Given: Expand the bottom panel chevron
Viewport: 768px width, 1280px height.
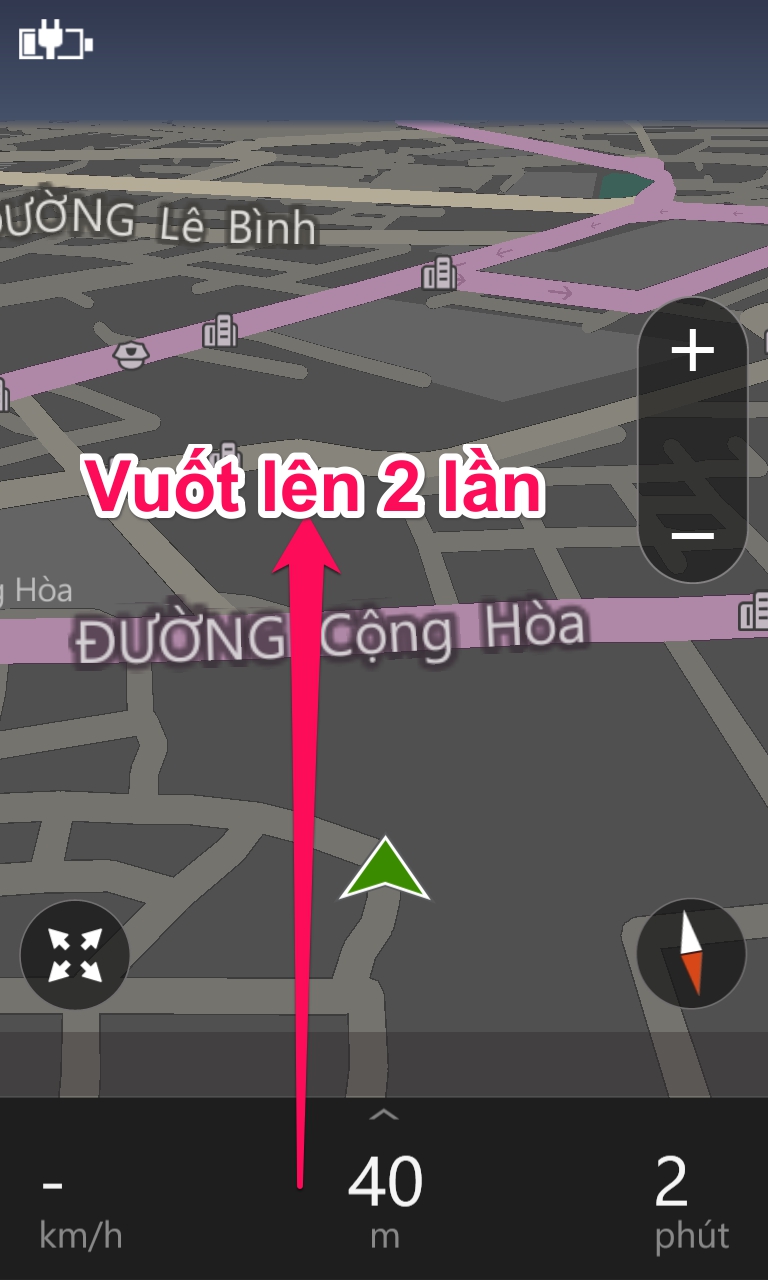Looking at the screenshot, I should tap(384, 1115).
